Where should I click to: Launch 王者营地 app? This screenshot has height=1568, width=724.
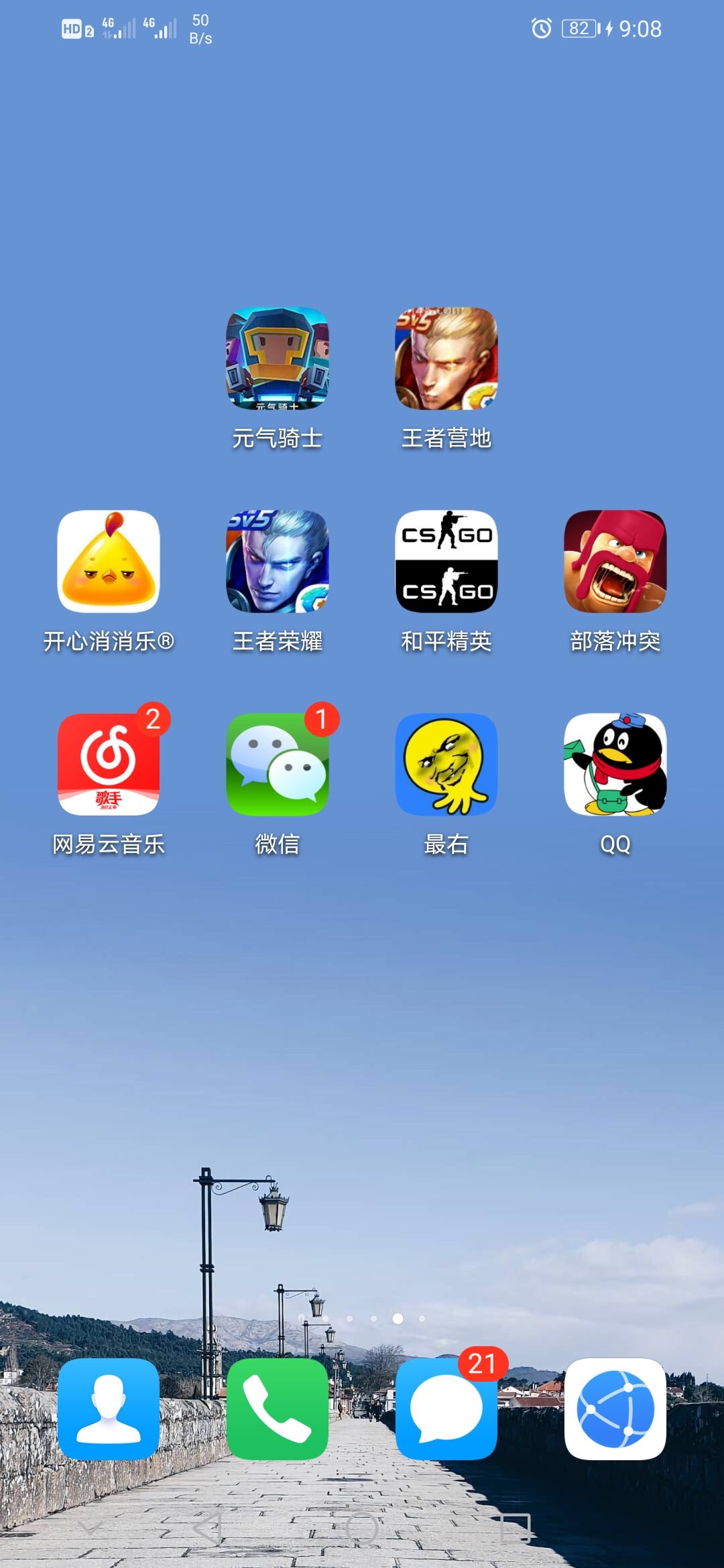[446, 362]
